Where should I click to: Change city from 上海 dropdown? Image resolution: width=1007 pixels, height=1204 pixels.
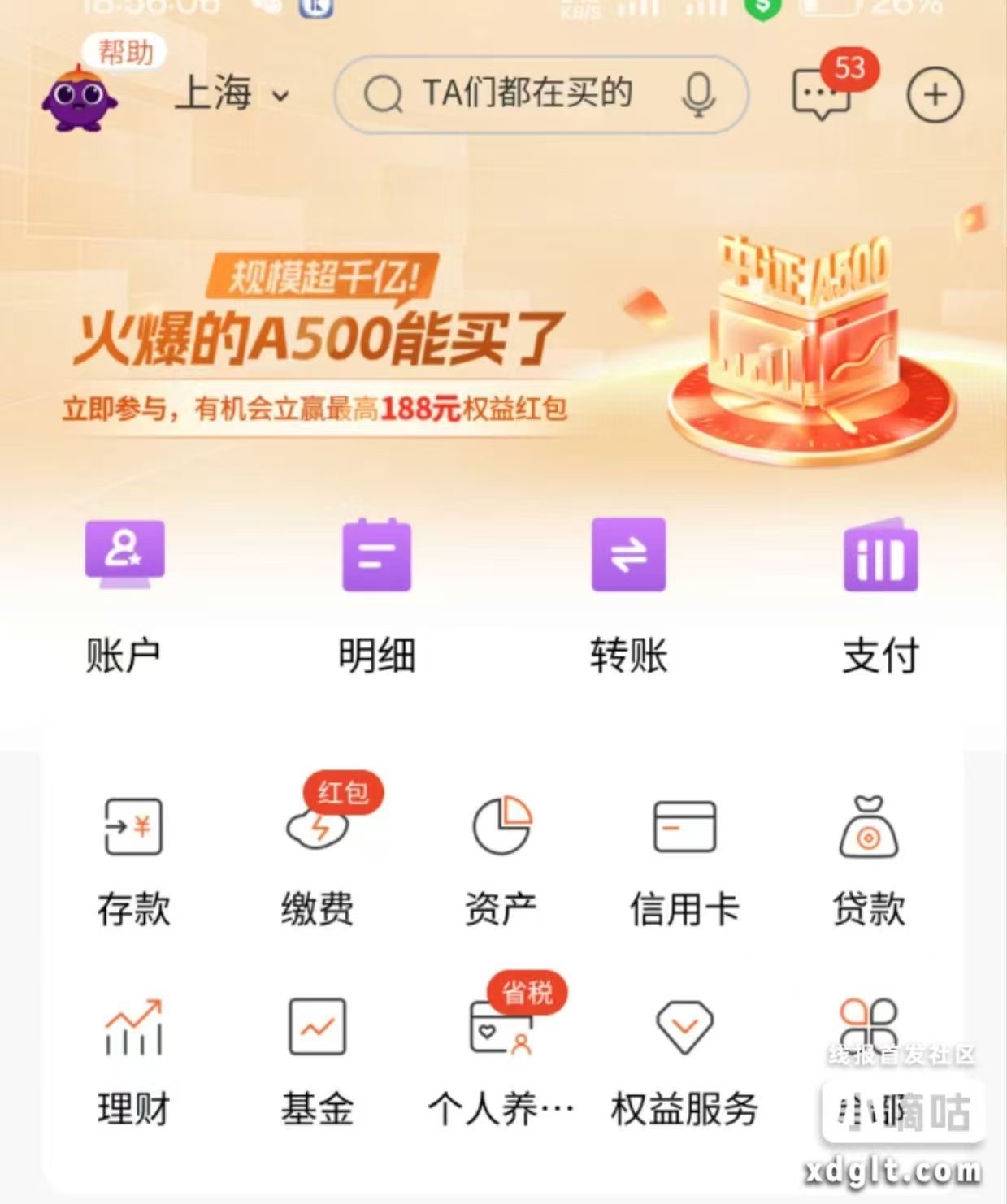click(232, 93)
